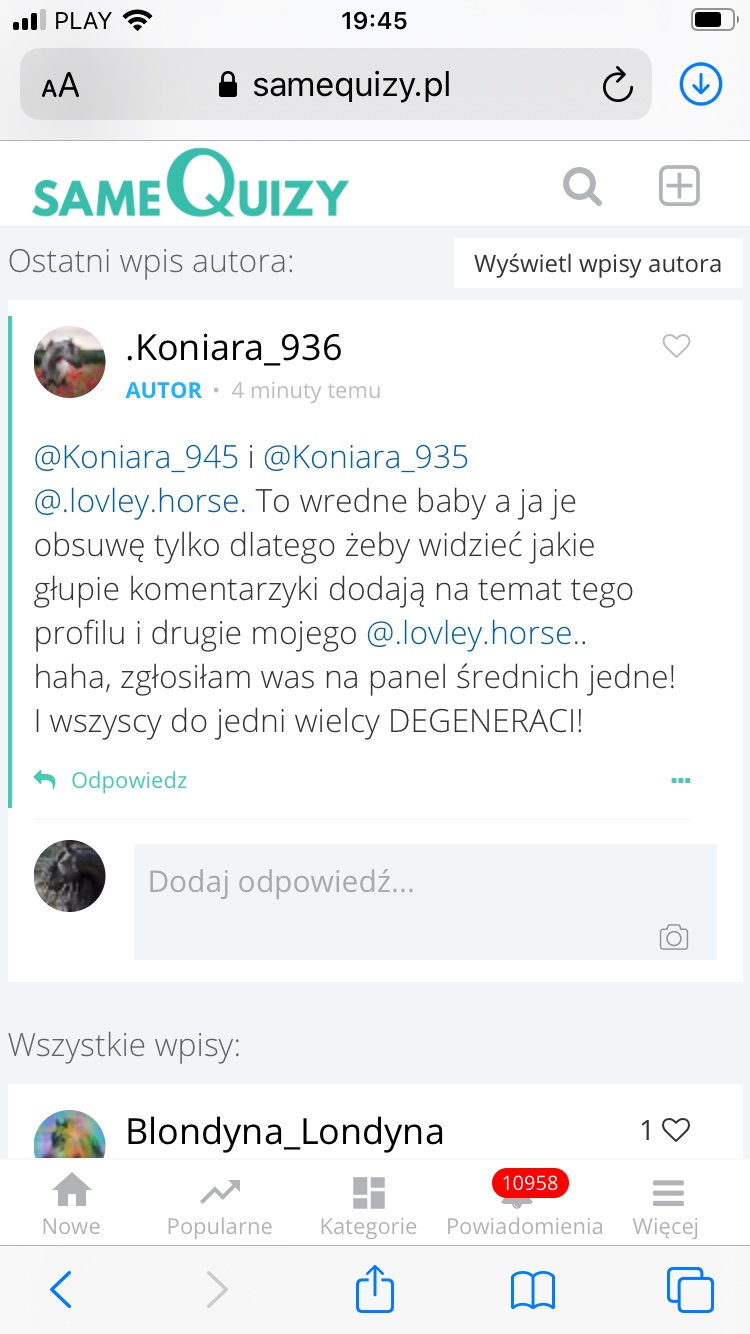Open the Blondyna_Londyna profile

pyautogui.click(x=284, y=1131)
